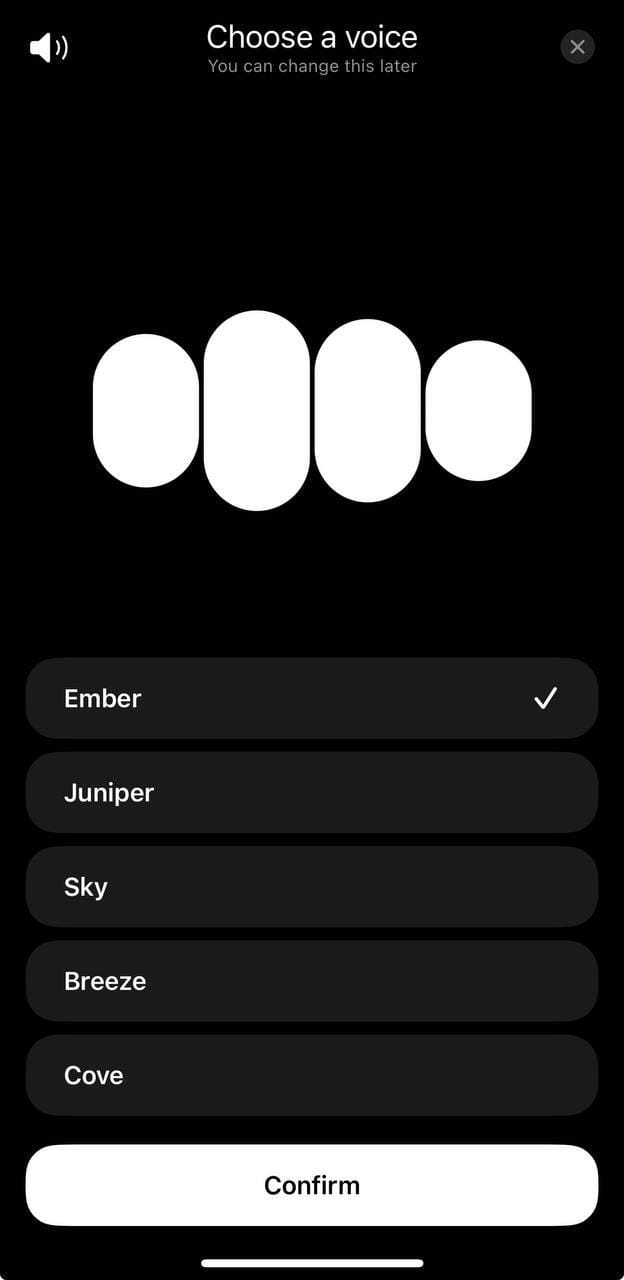Toggle the speaker sound icon

[x=48, y=47]
